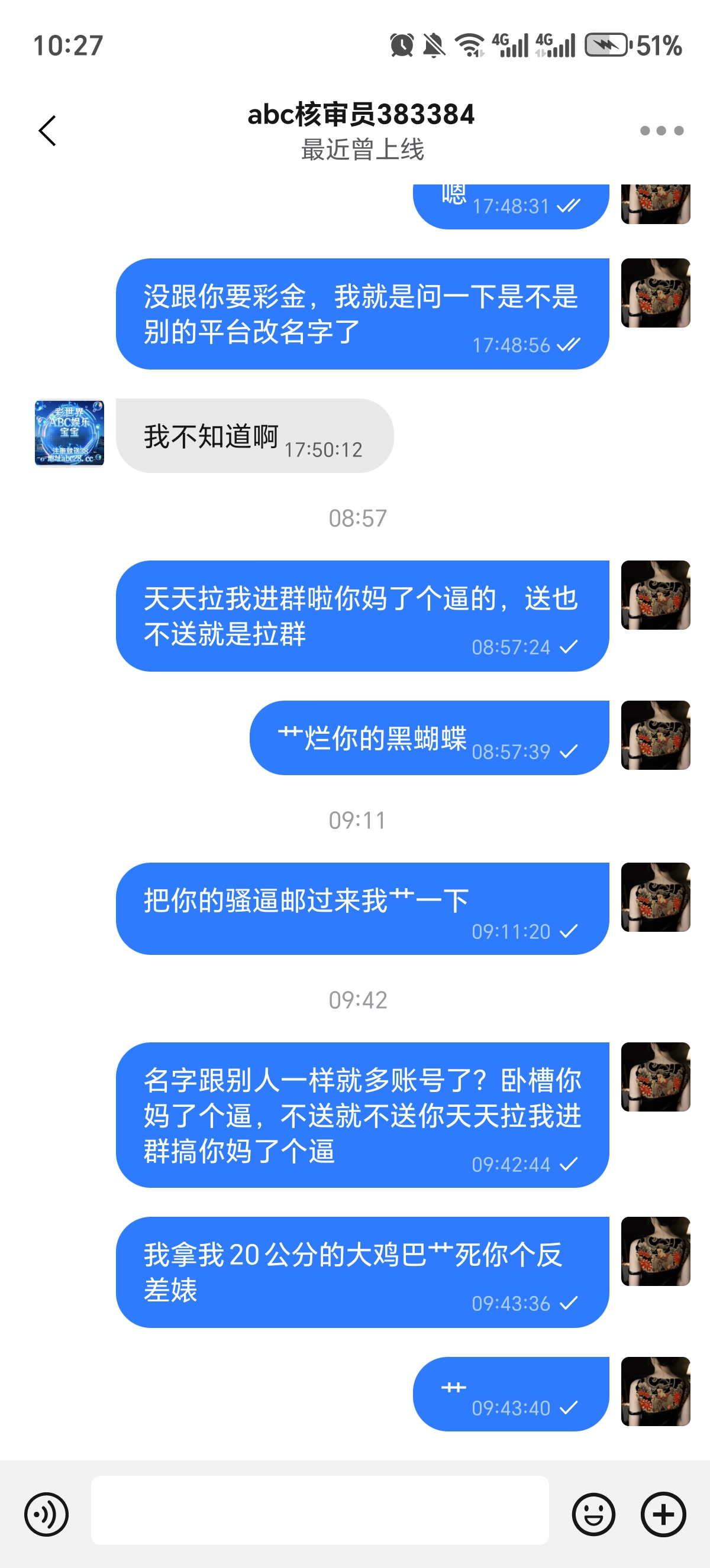The height and width of the screenshot is (1568, 710).
Task: Go back to the chat list
Action: (x=47, y=130)
